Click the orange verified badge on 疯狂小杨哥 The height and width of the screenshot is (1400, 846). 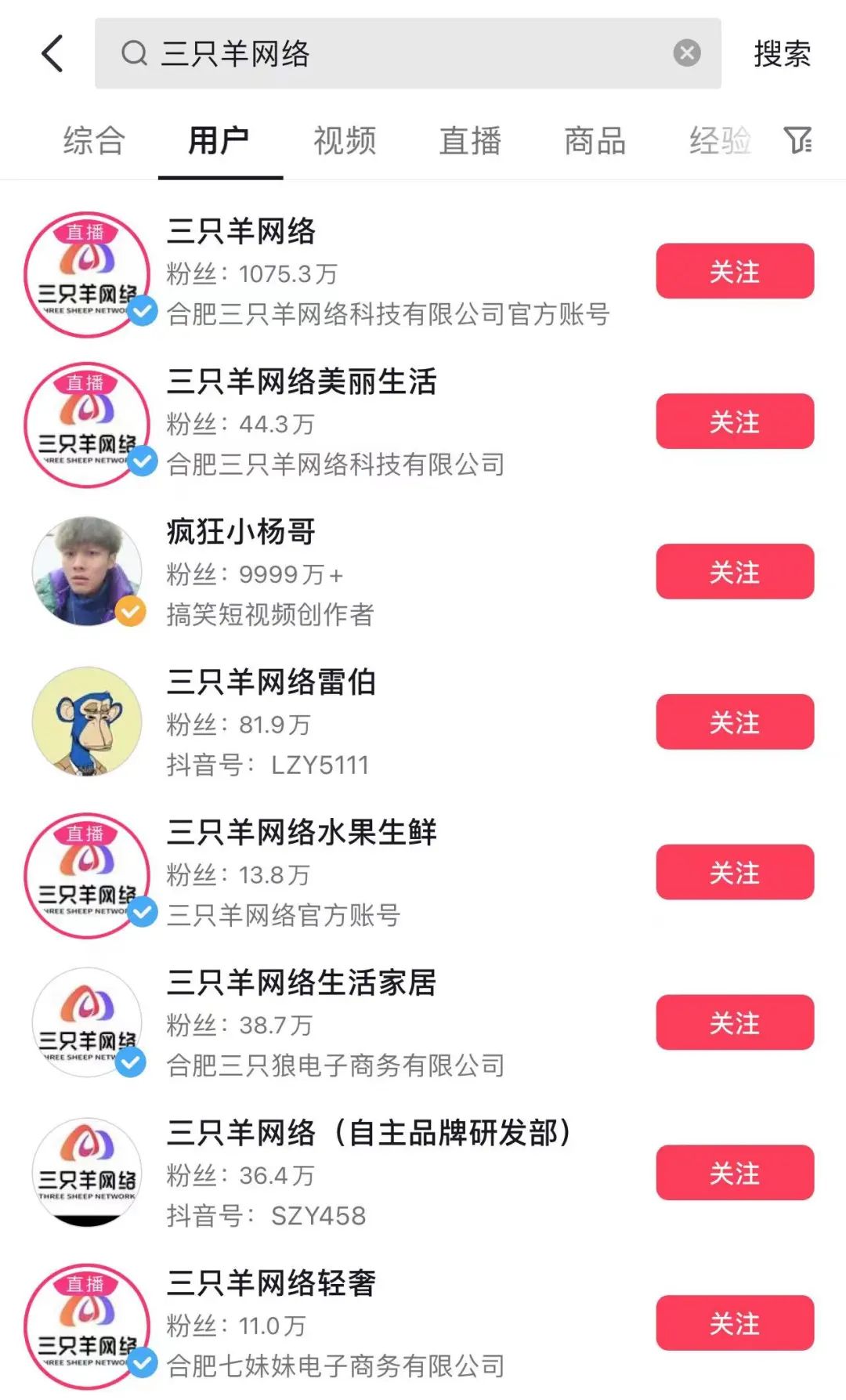pos(132,610)
